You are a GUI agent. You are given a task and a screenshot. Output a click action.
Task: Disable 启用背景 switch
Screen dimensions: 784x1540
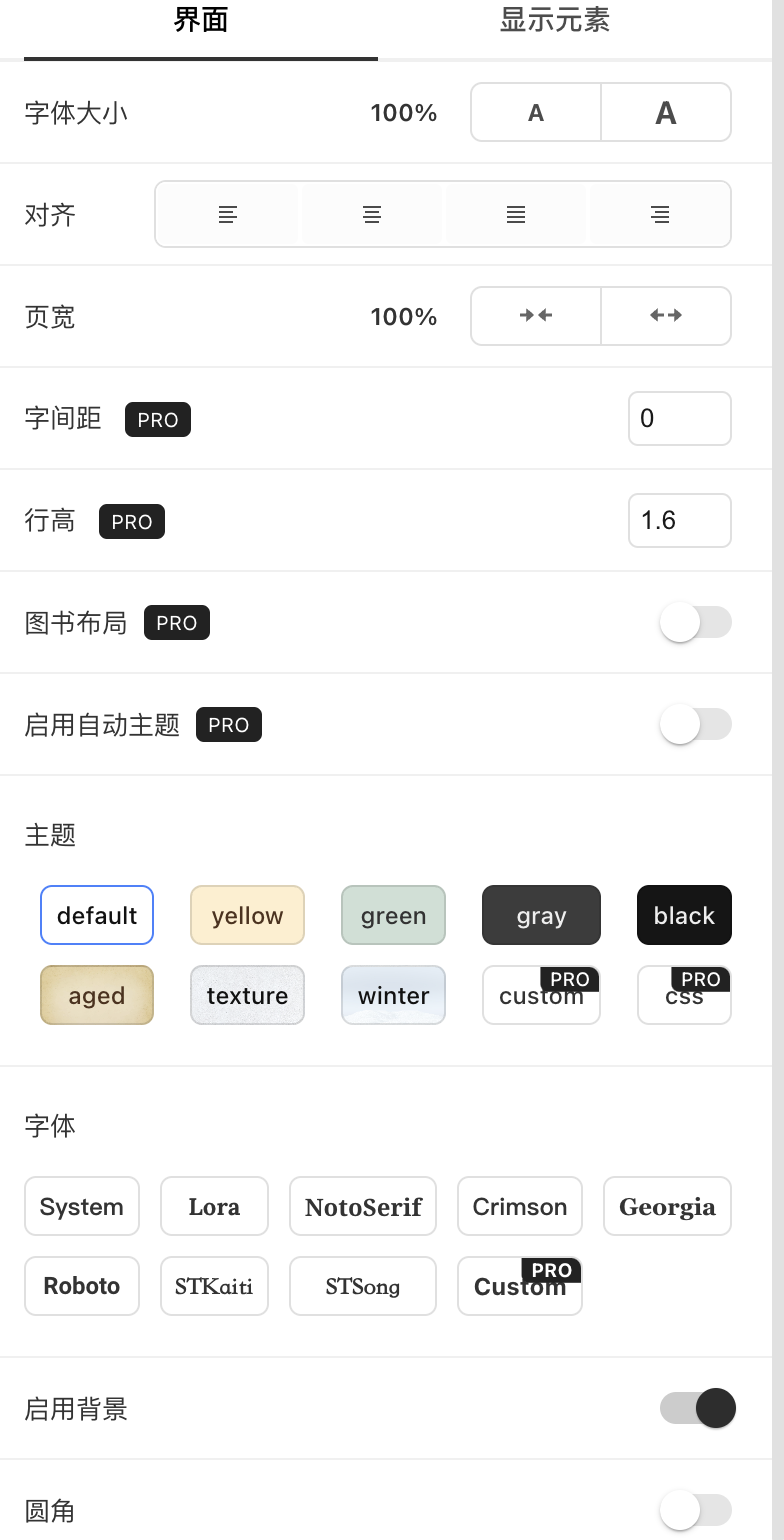click(697, 1409)
